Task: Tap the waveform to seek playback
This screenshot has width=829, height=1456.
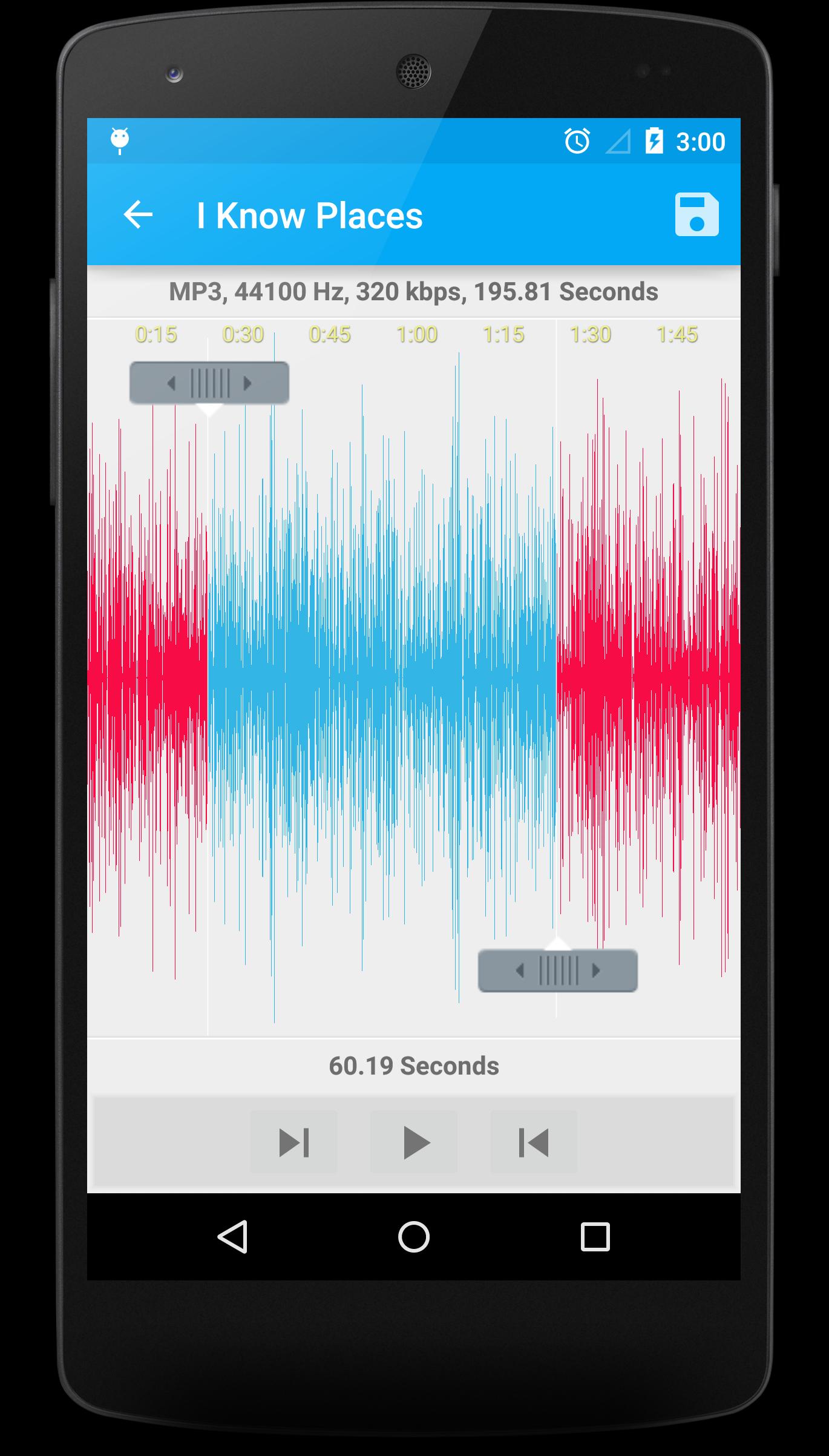Action: (x=381, y=666)
